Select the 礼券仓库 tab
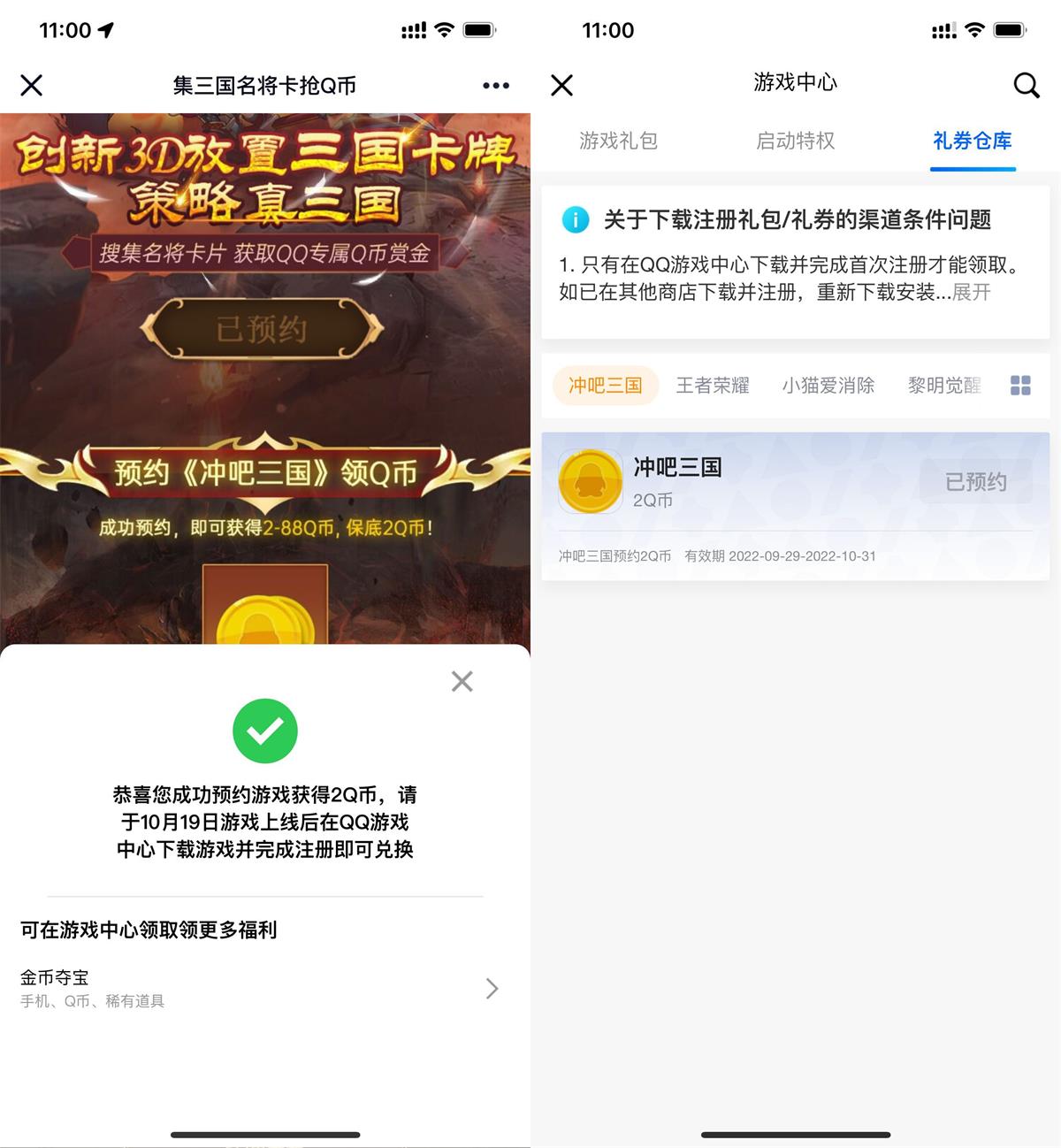This screenshot has width=1061, height=1148. pos(973,141)
